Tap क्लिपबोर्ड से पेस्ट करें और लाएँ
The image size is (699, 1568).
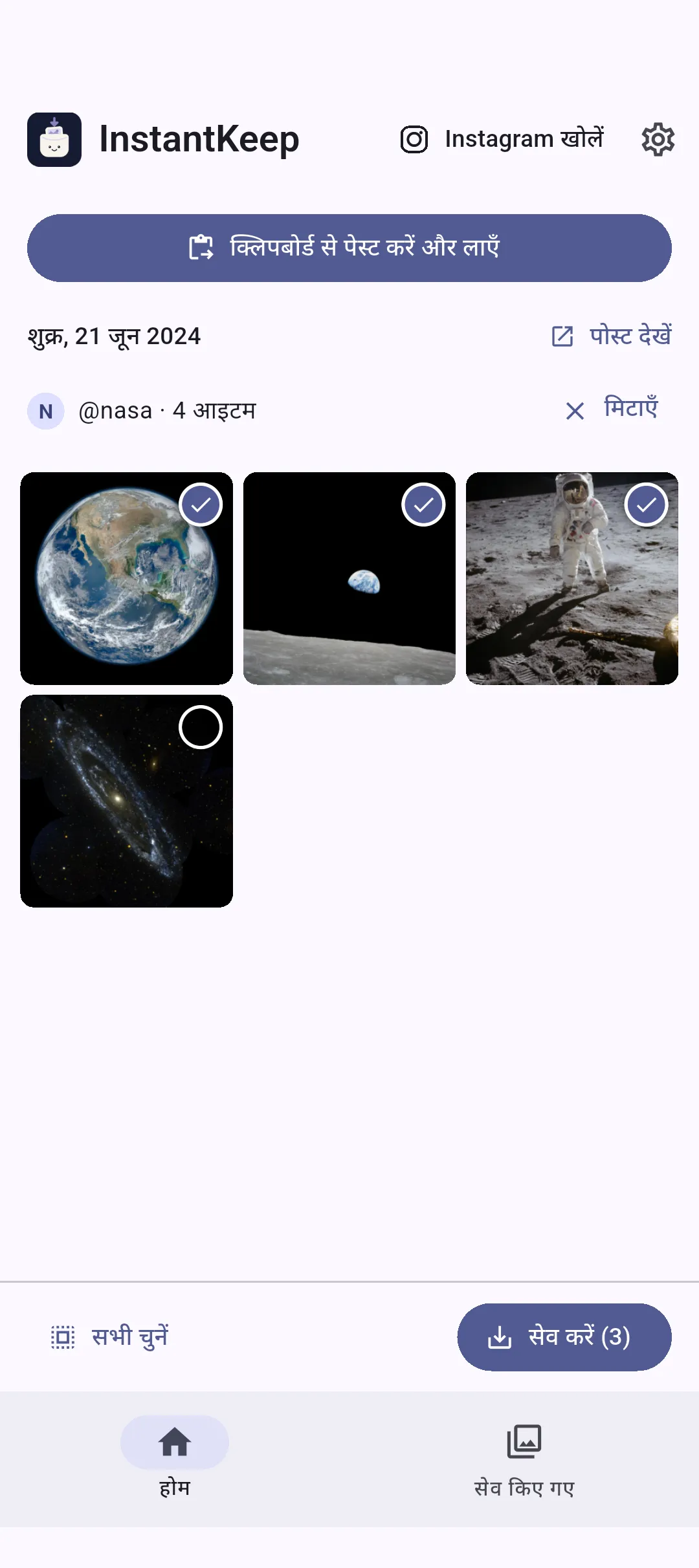click(x=349, y=248)
